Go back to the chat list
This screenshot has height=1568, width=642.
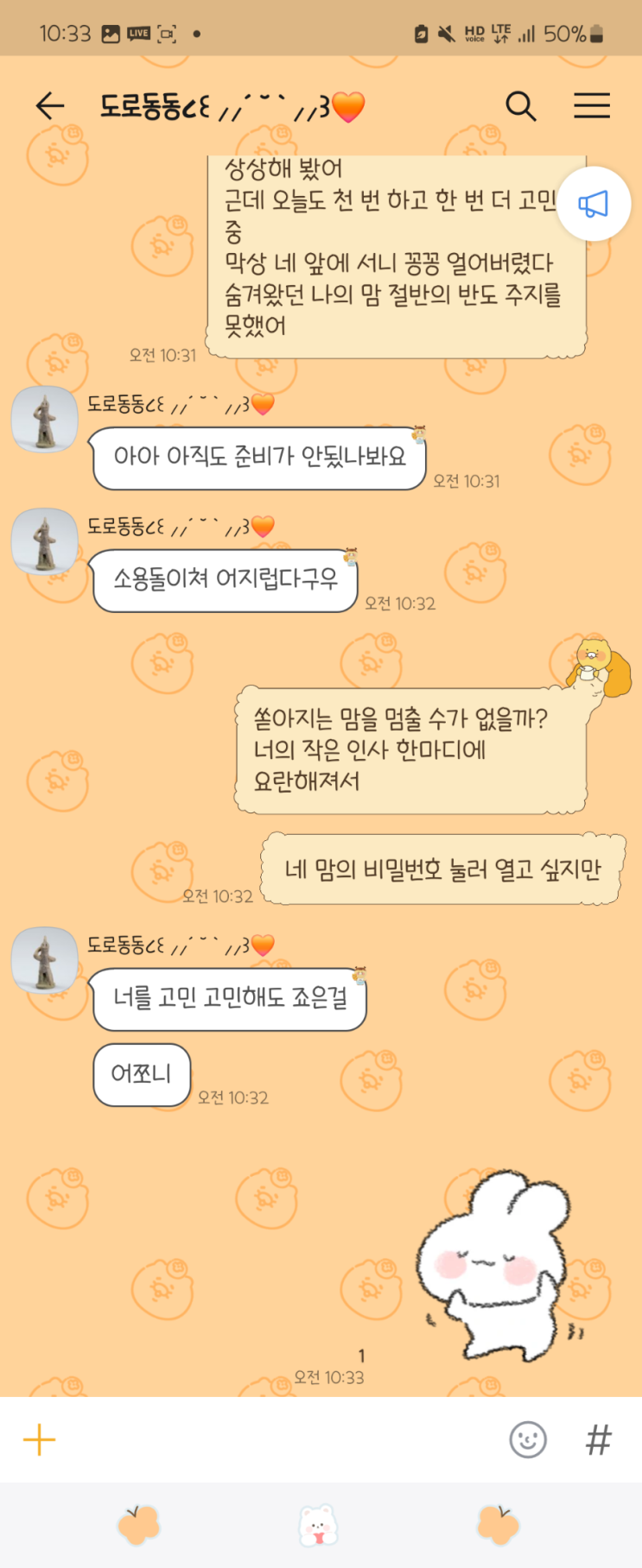point(50,106)
